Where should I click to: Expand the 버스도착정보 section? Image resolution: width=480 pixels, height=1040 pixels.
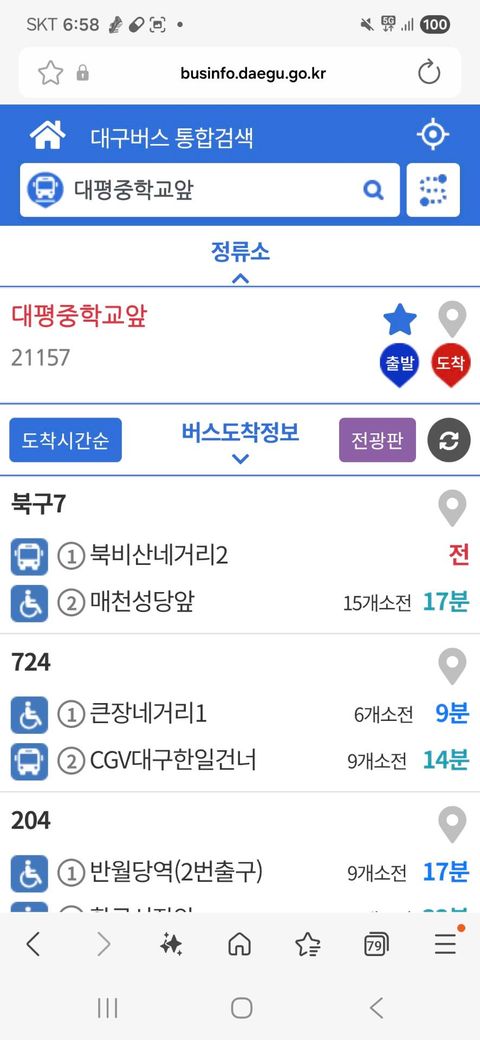tap(240, 441)
